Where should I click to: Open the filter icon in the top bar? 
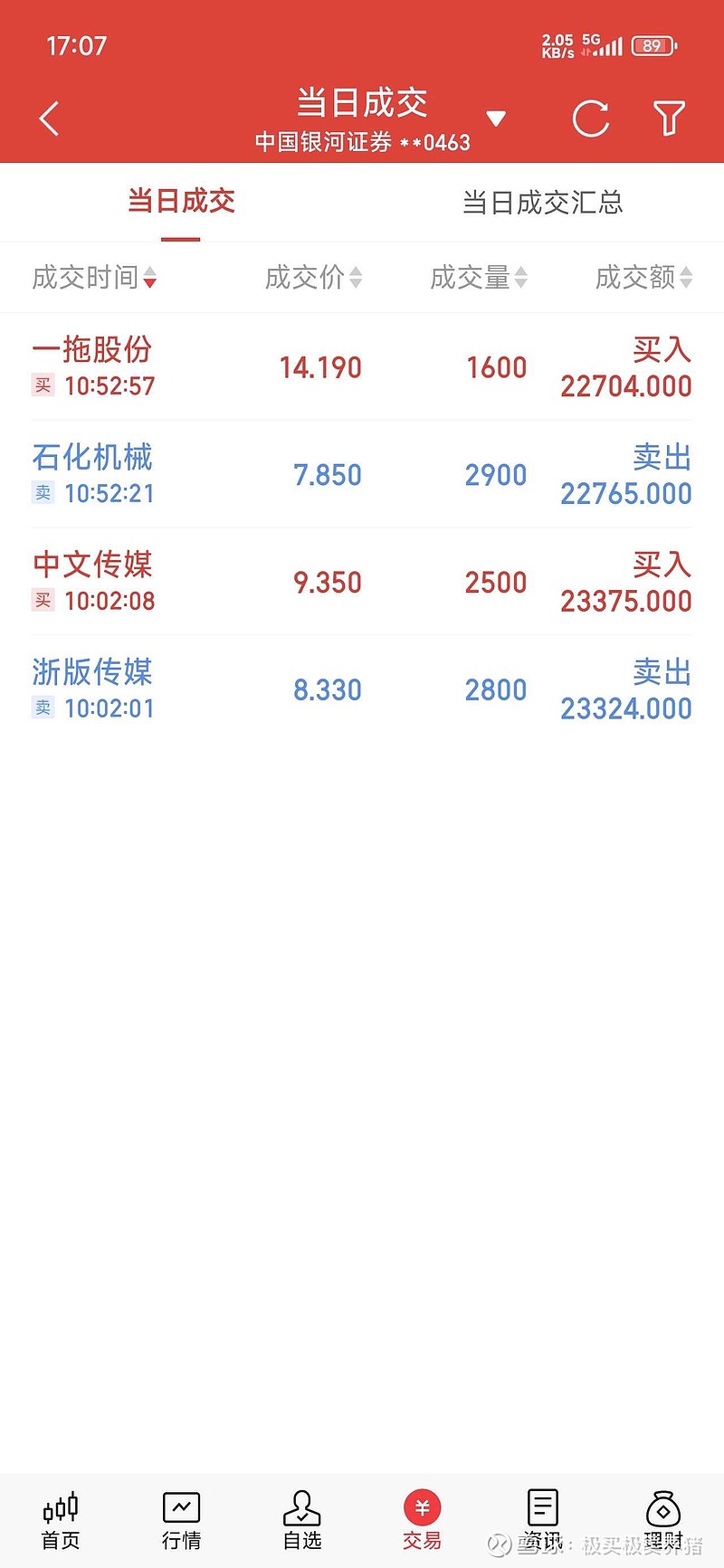click(669, 119)
